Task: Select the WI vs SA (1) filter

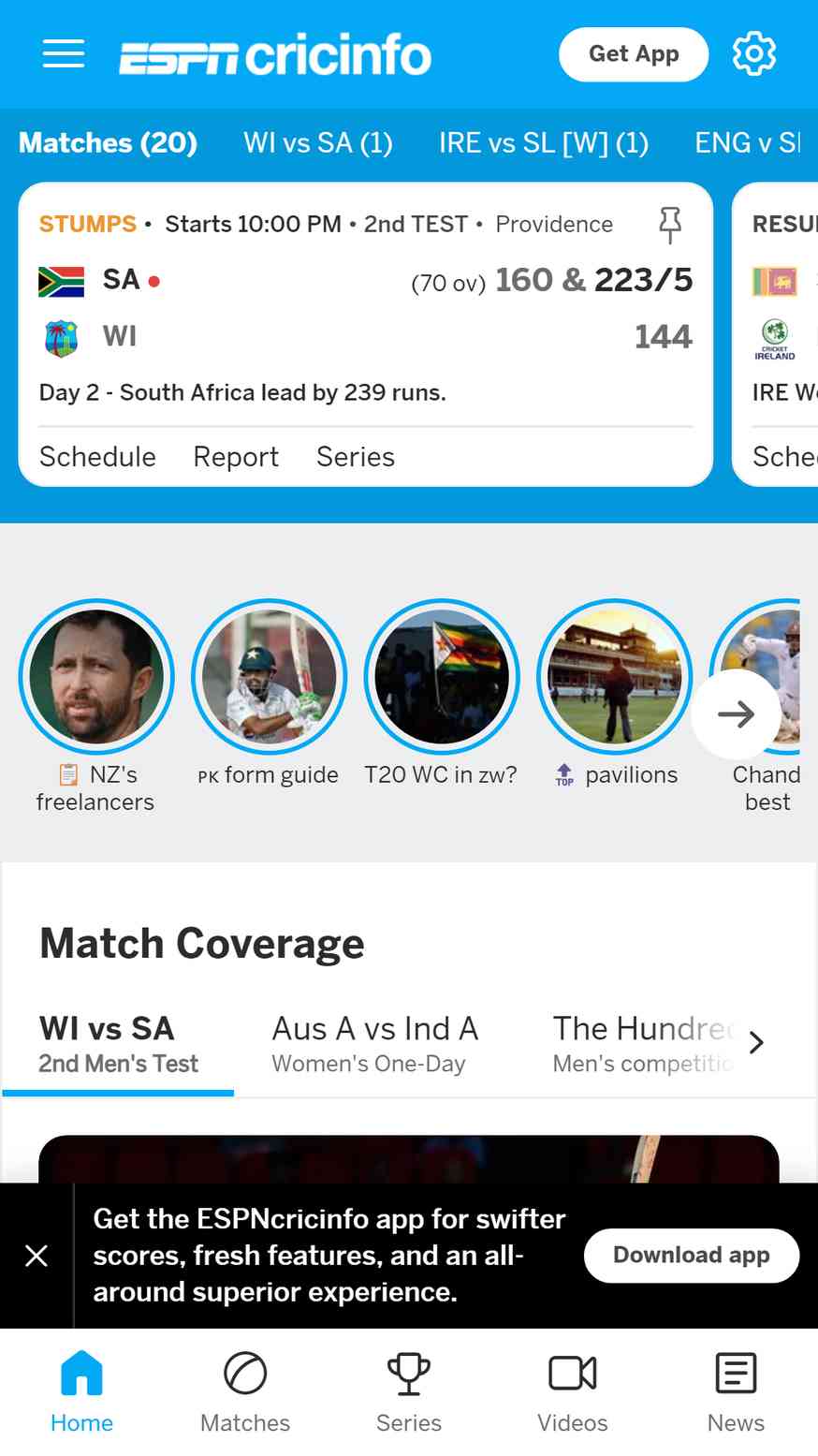Action: [x=318, y=142]
